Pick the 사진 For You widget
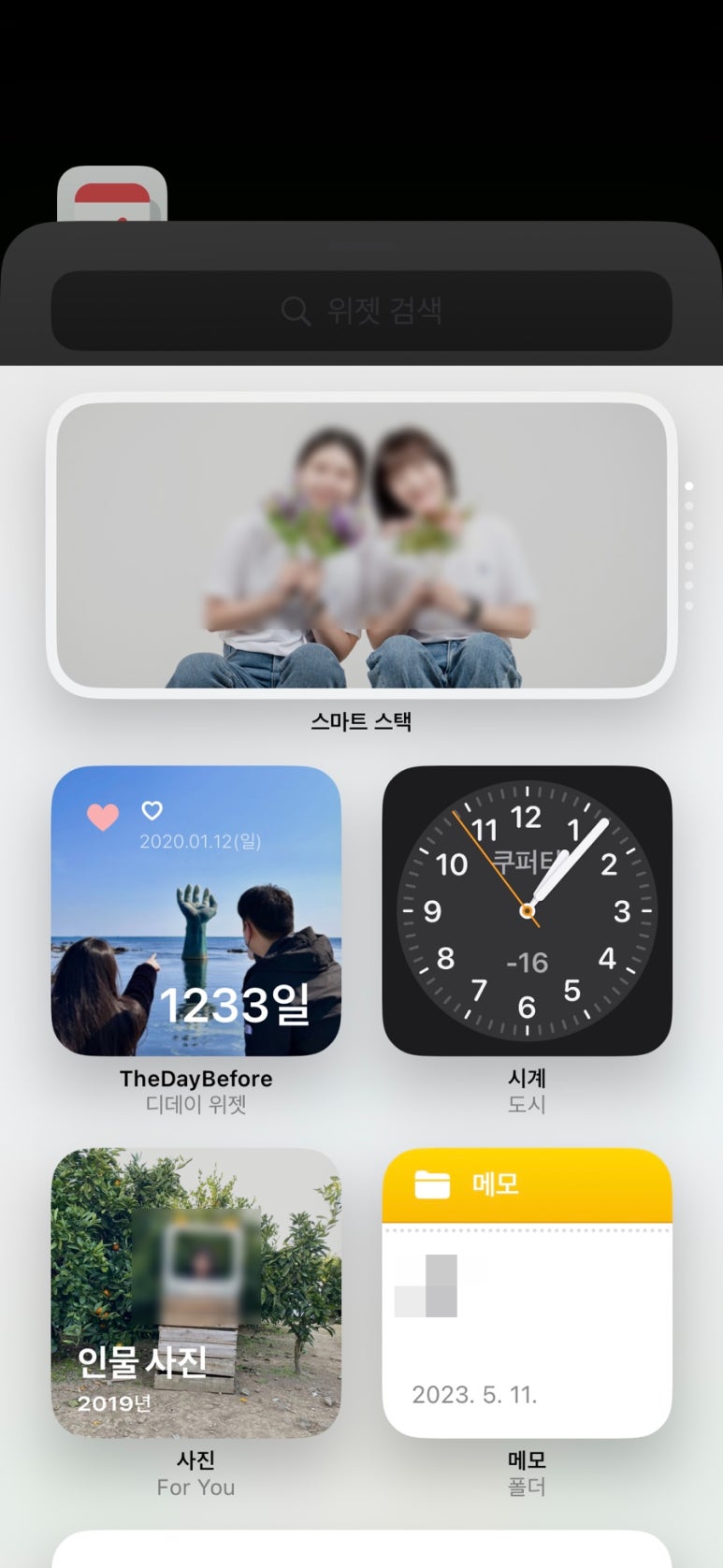 coord(196,1293)
